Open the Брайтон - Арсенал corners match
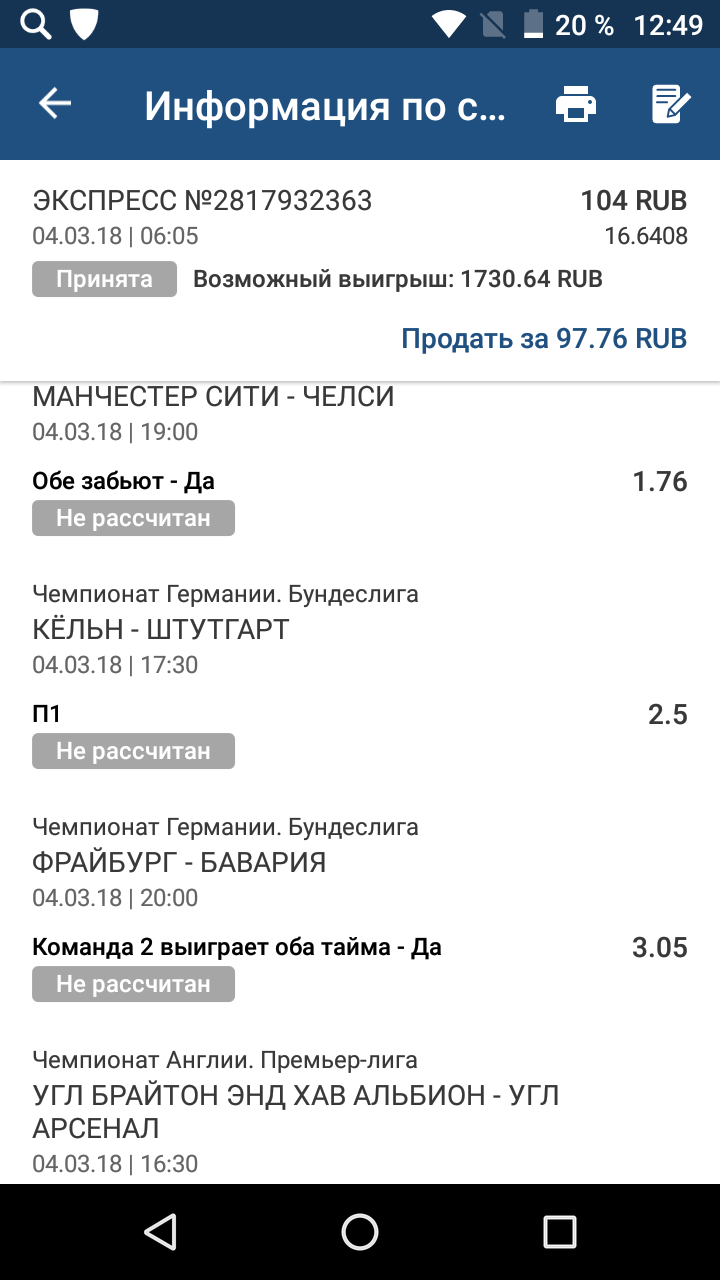The image size is (720, 1280). [295, 1111]
